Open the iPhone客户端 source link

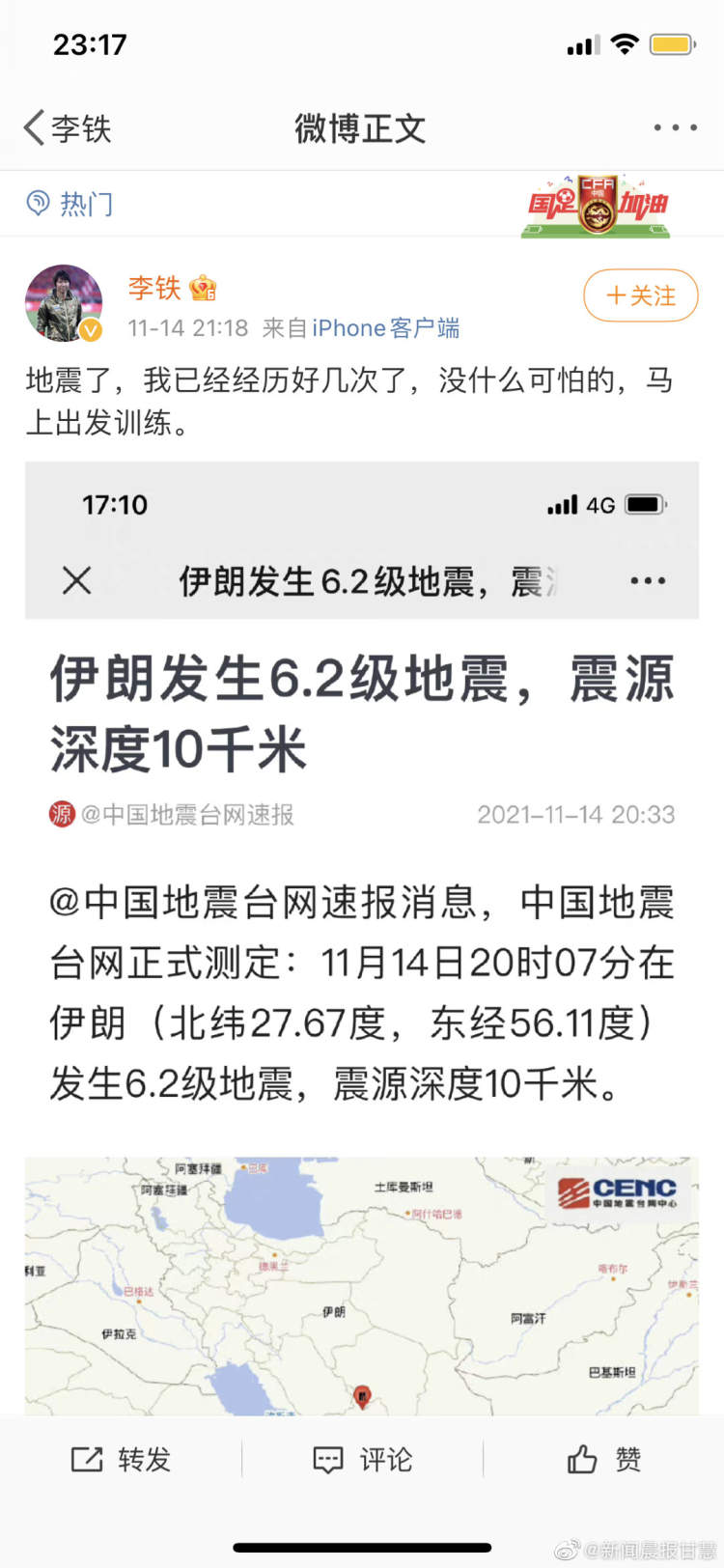[x=385, y=328]
